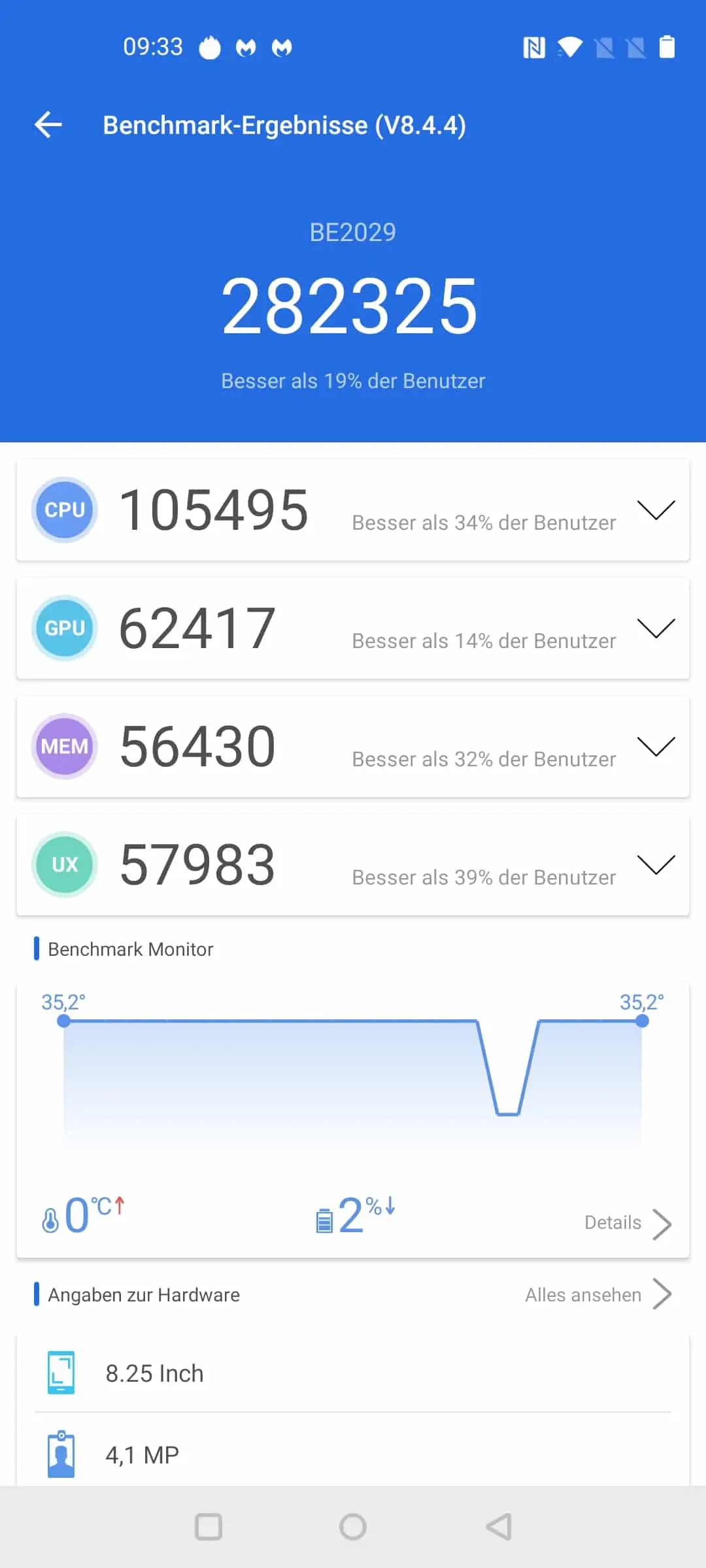
Task: Expand the MEM score breakdown
Action: click(x=656, y=747)
